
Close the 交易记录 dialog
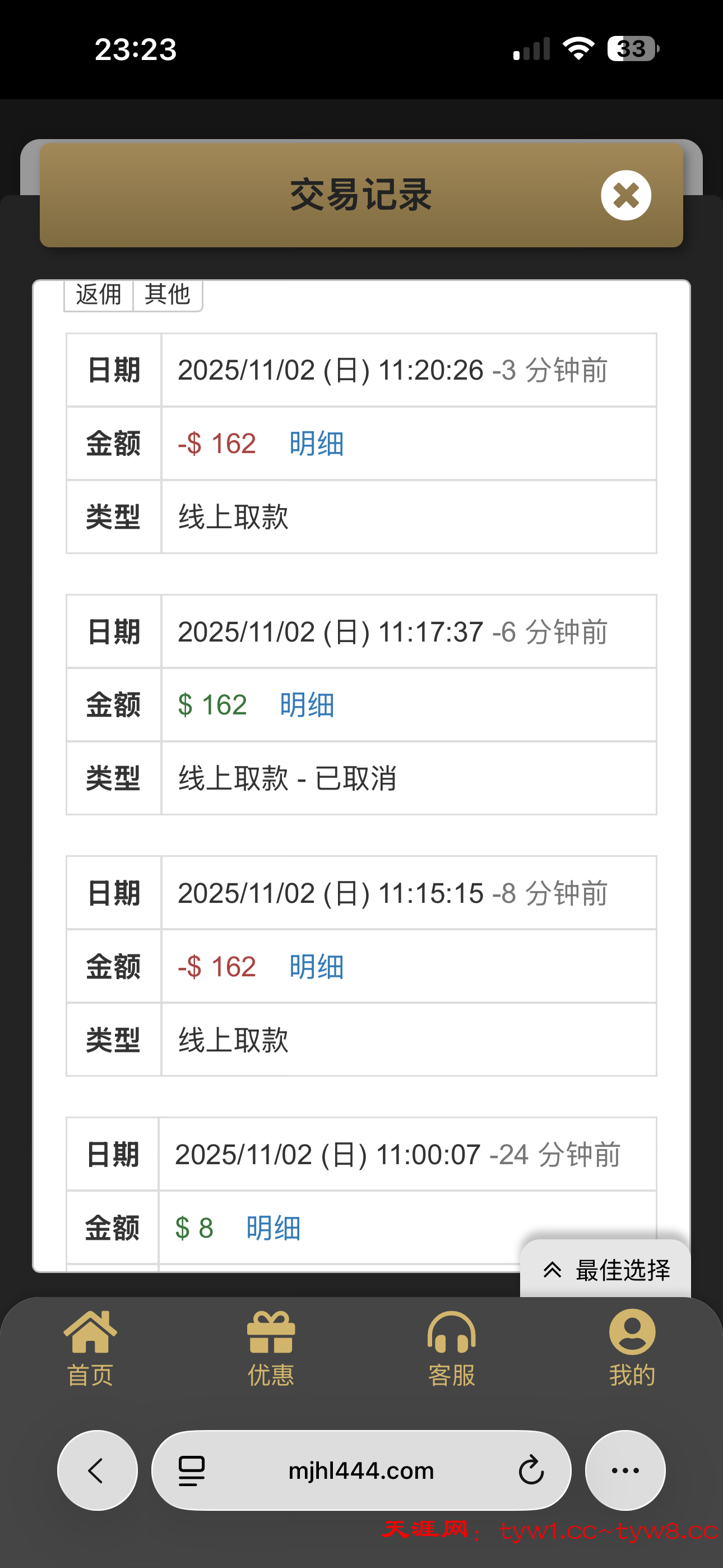[625, 195]
